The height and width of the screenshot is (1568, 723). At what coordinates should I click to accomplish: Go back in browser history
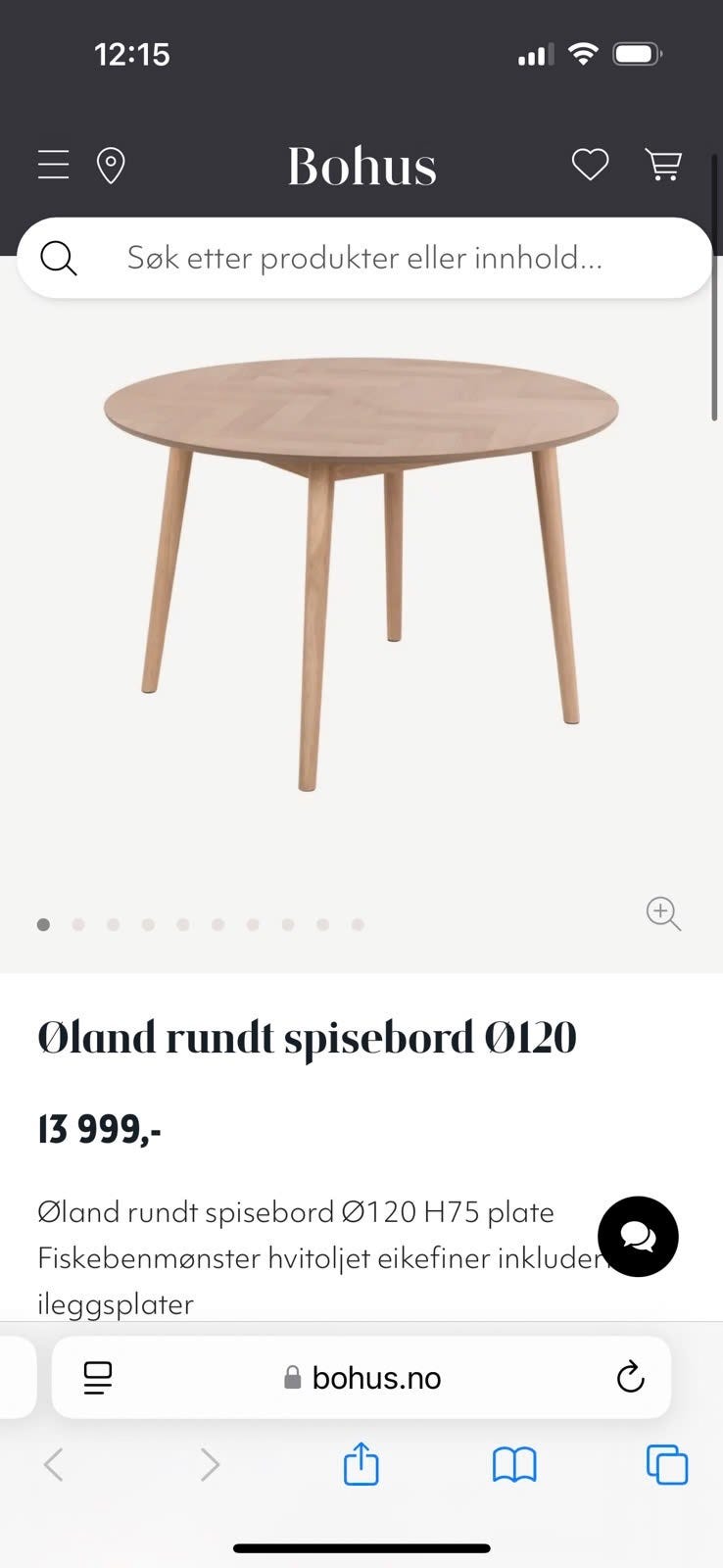(54, 1465)
